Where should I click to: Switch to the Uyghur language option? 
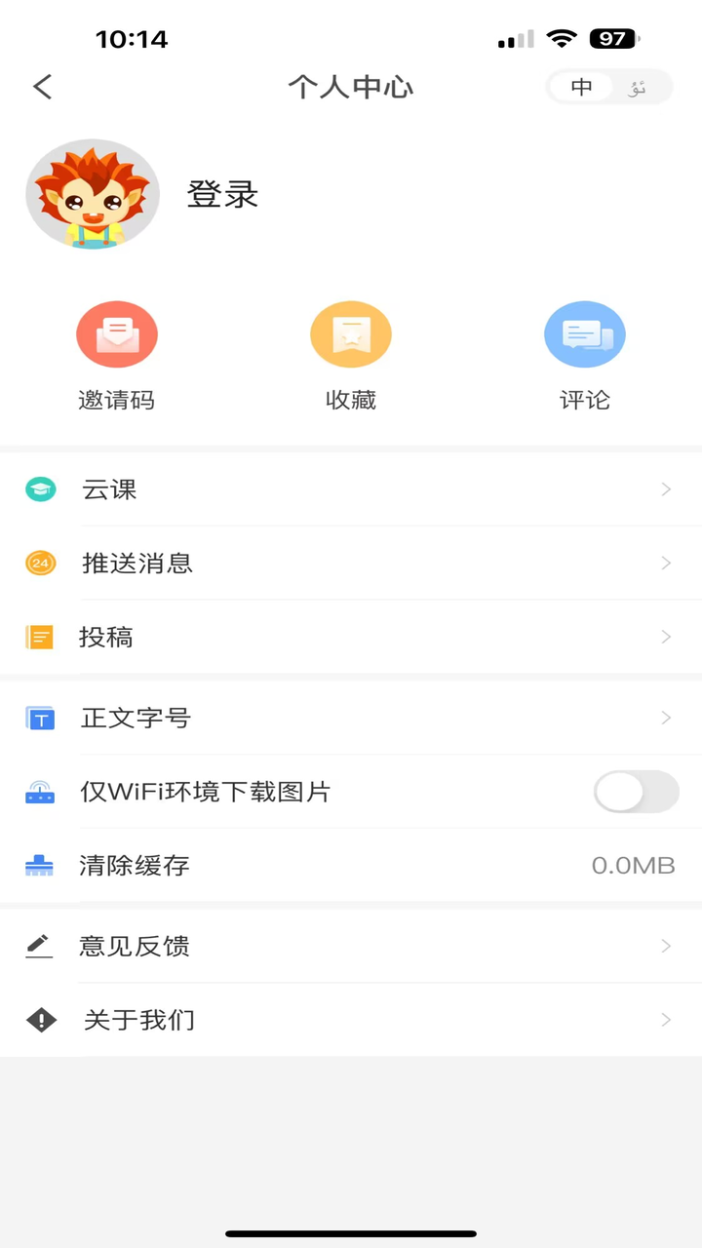(x=638, y=87)
